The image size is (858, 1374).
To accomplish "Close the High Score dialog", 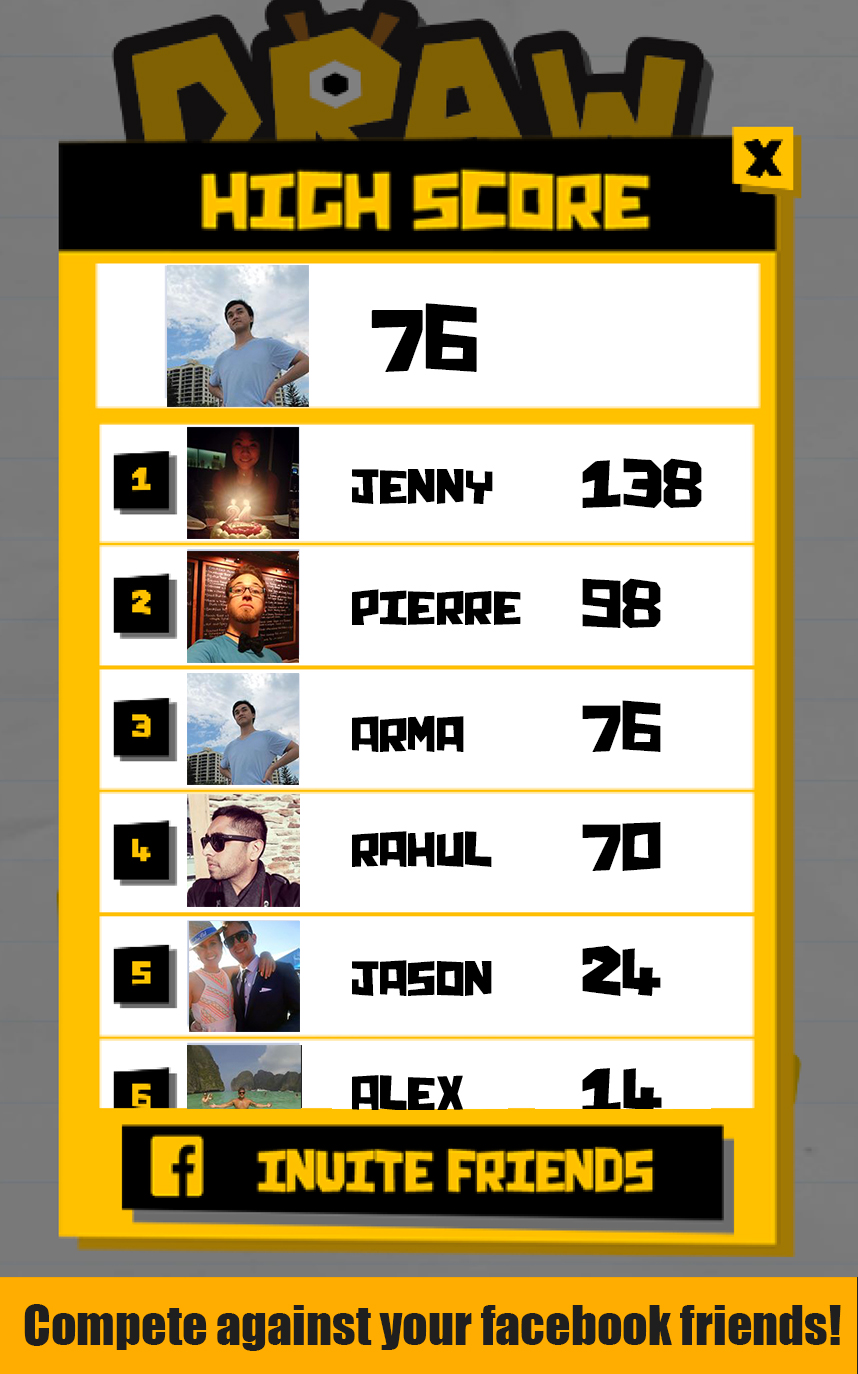I will (x=763, y=158).
